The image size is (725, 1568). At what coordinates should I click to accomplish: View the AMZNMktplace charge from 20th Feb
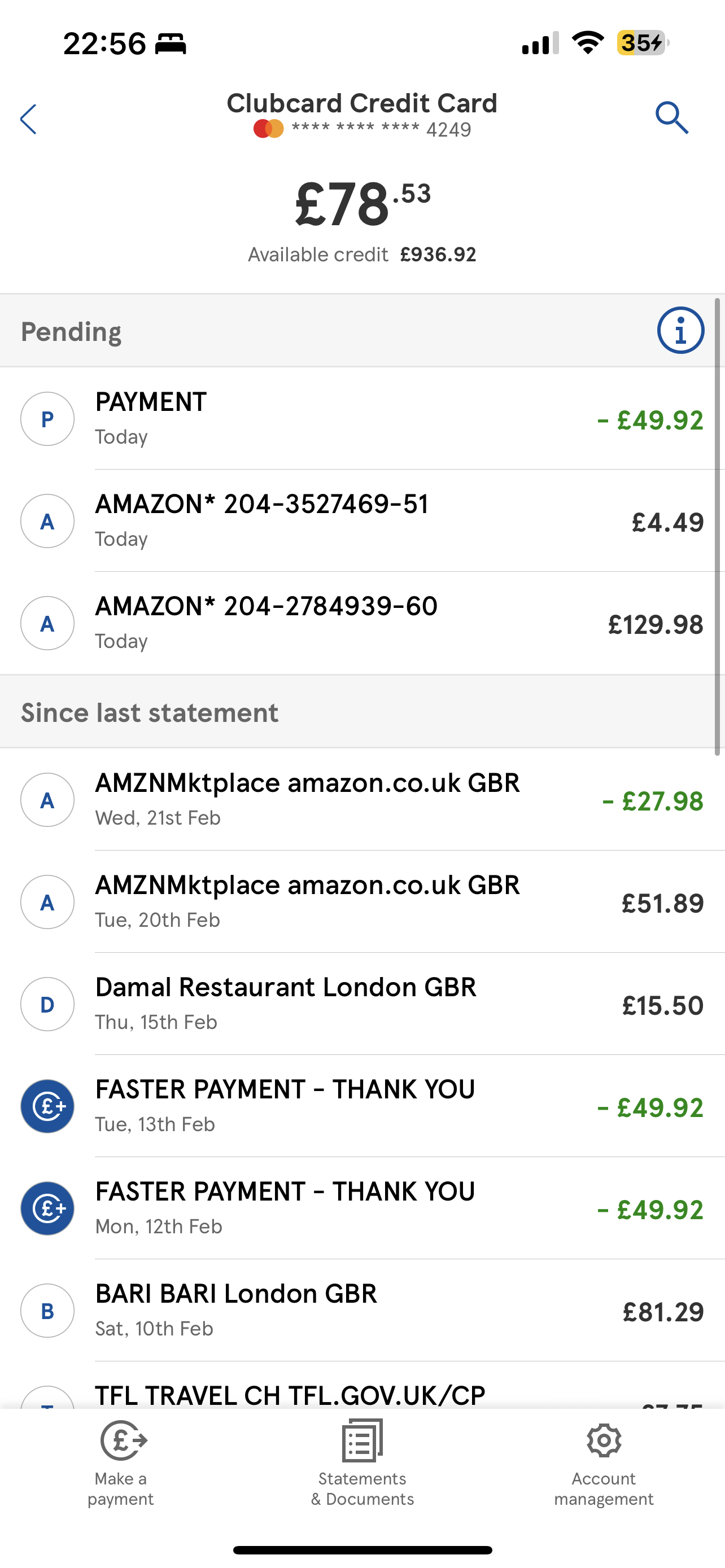(x=362, y=902)
